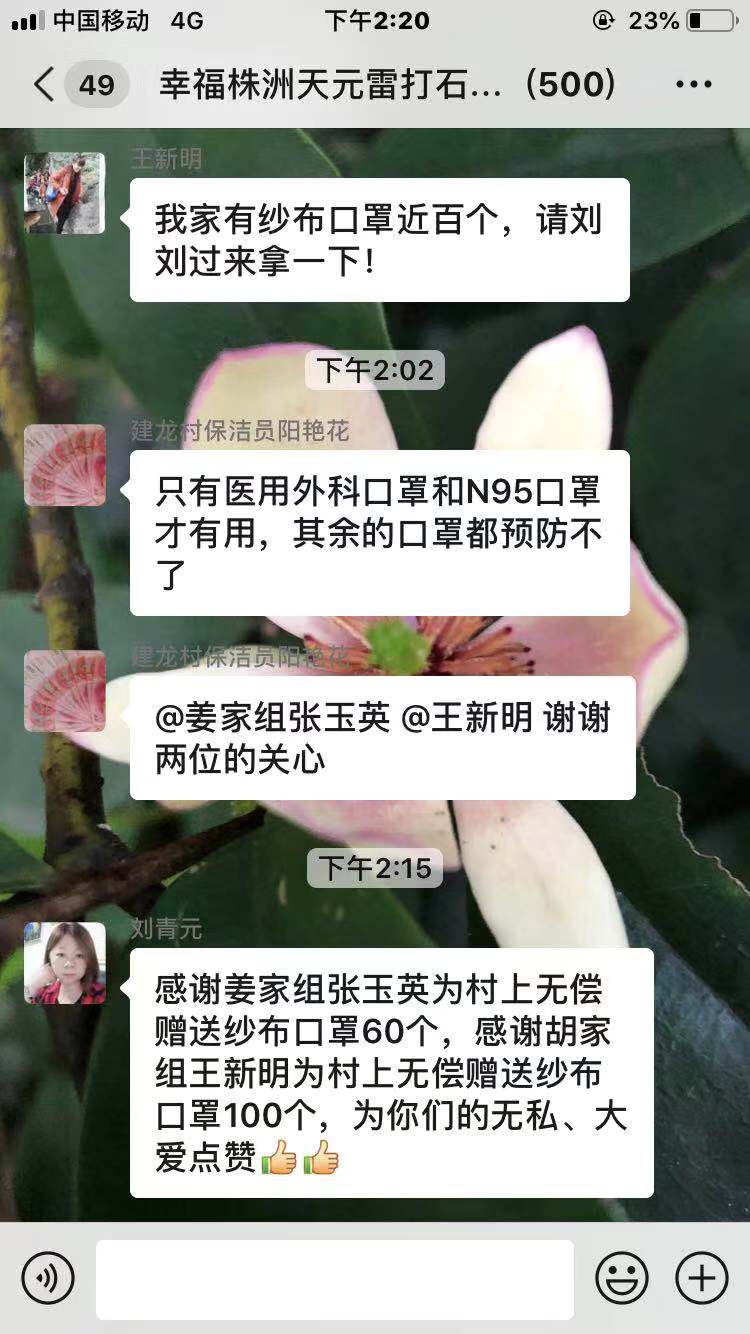Open avatar beside the N95口罩 message

[65, 465]
